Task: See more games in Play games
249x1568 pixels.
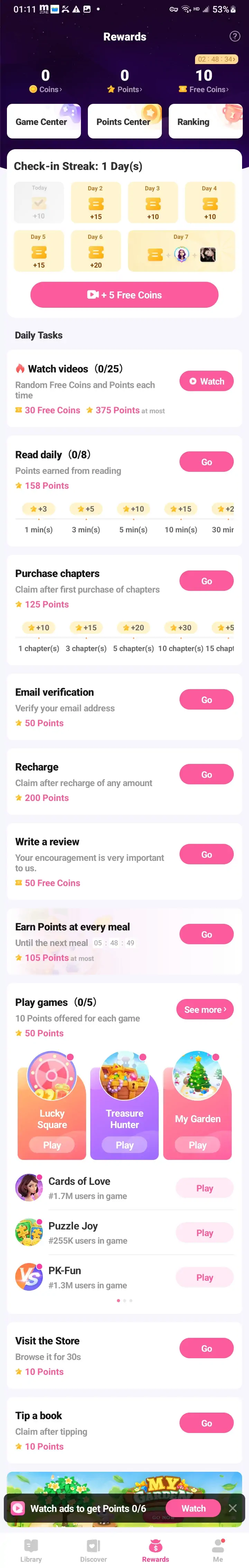Action: [205, 1010]
